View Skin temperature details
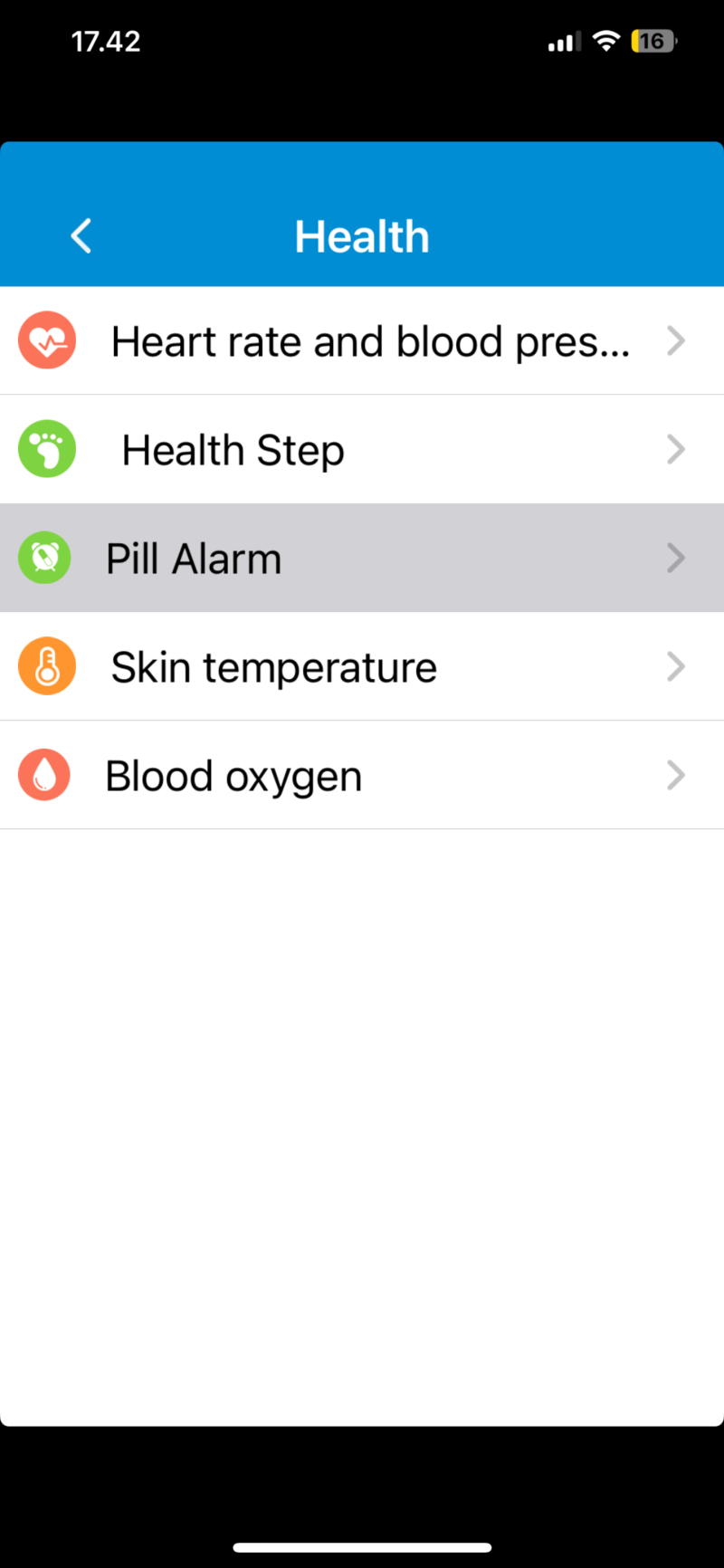The height and width of the screenshot is (1568, 724). (x=362, y=667)
